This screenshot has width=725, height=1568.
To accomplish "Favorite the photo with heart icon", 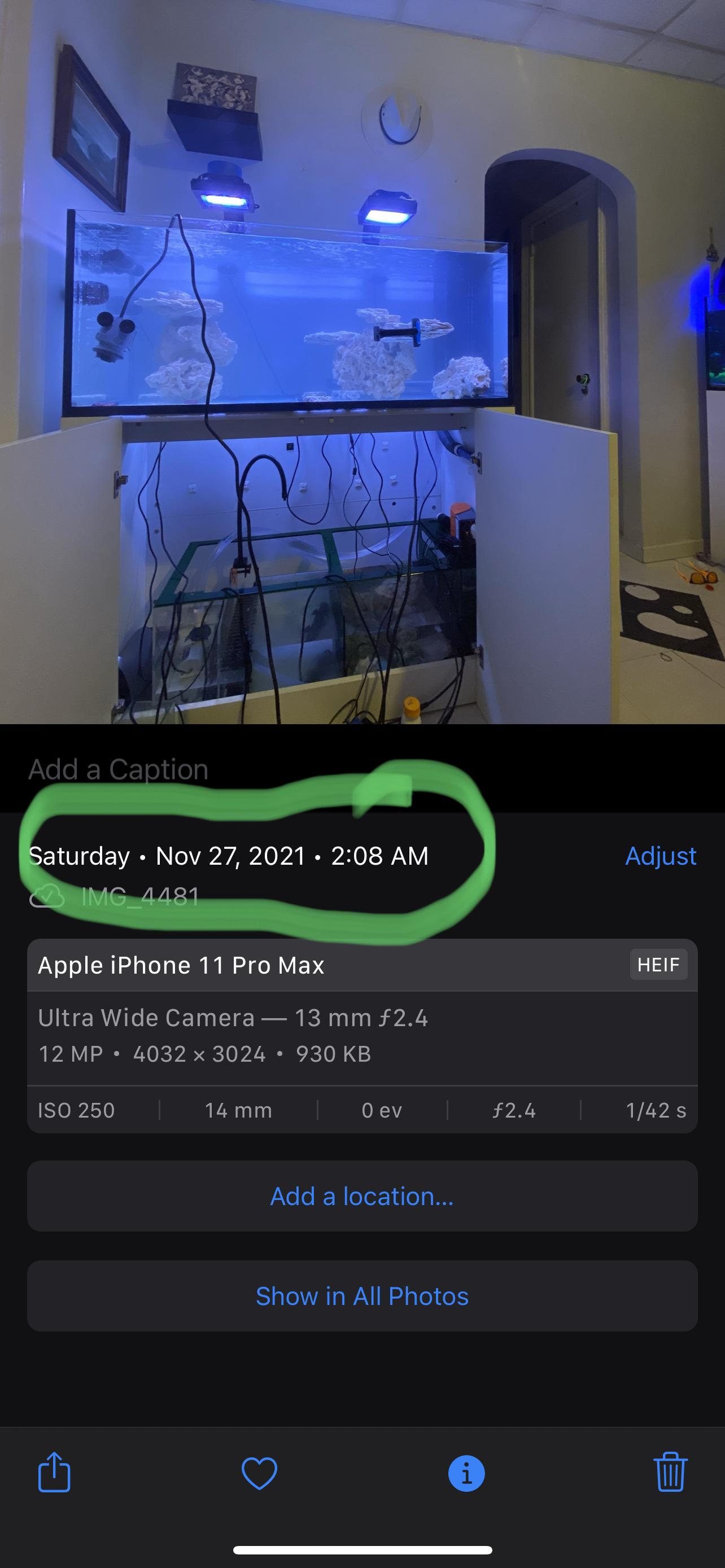I will point(259,1474).
